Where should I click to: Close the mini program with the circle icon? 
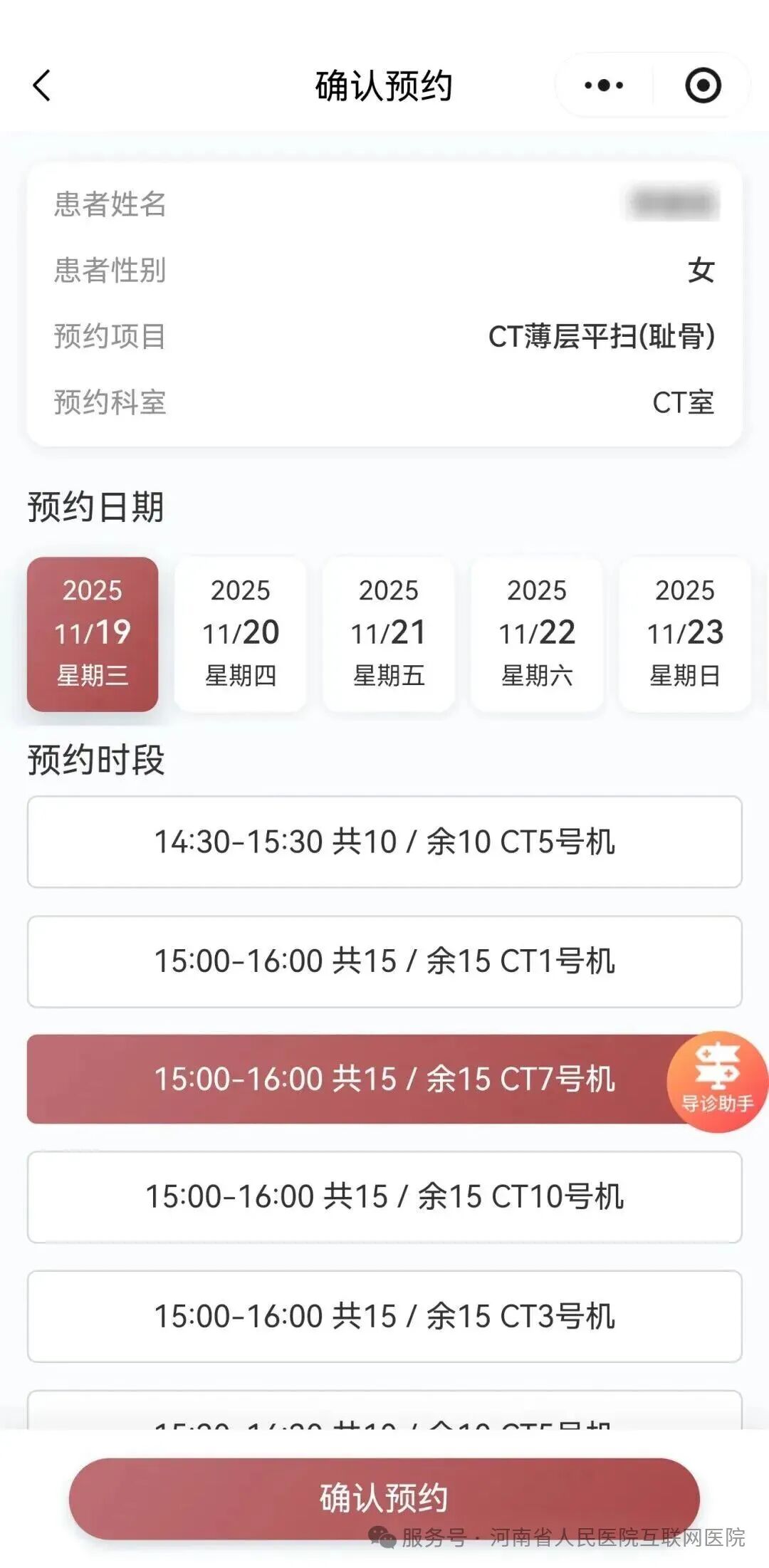(703, 85)
